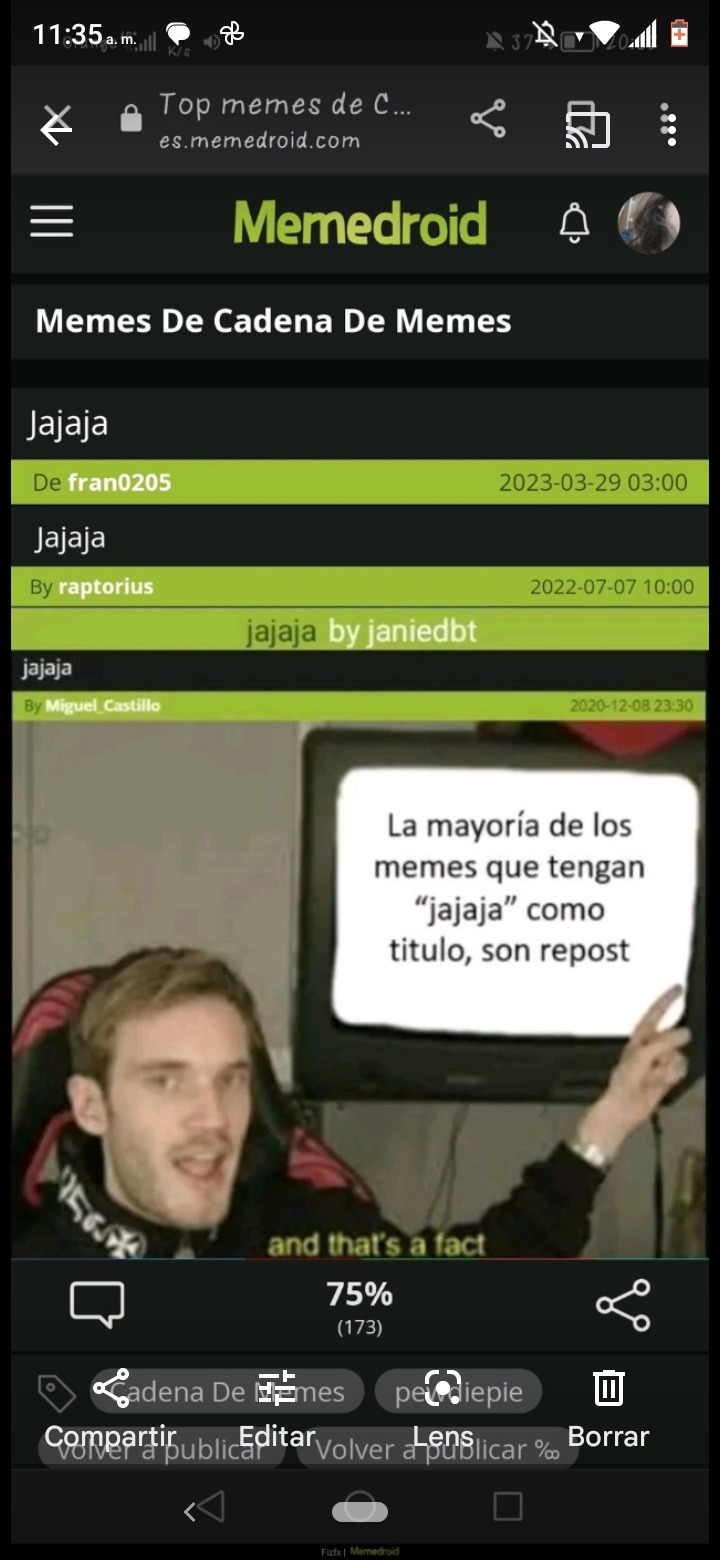Open the recent apps square button
Screen dimensions: 720x1560
coord(508,1507)
